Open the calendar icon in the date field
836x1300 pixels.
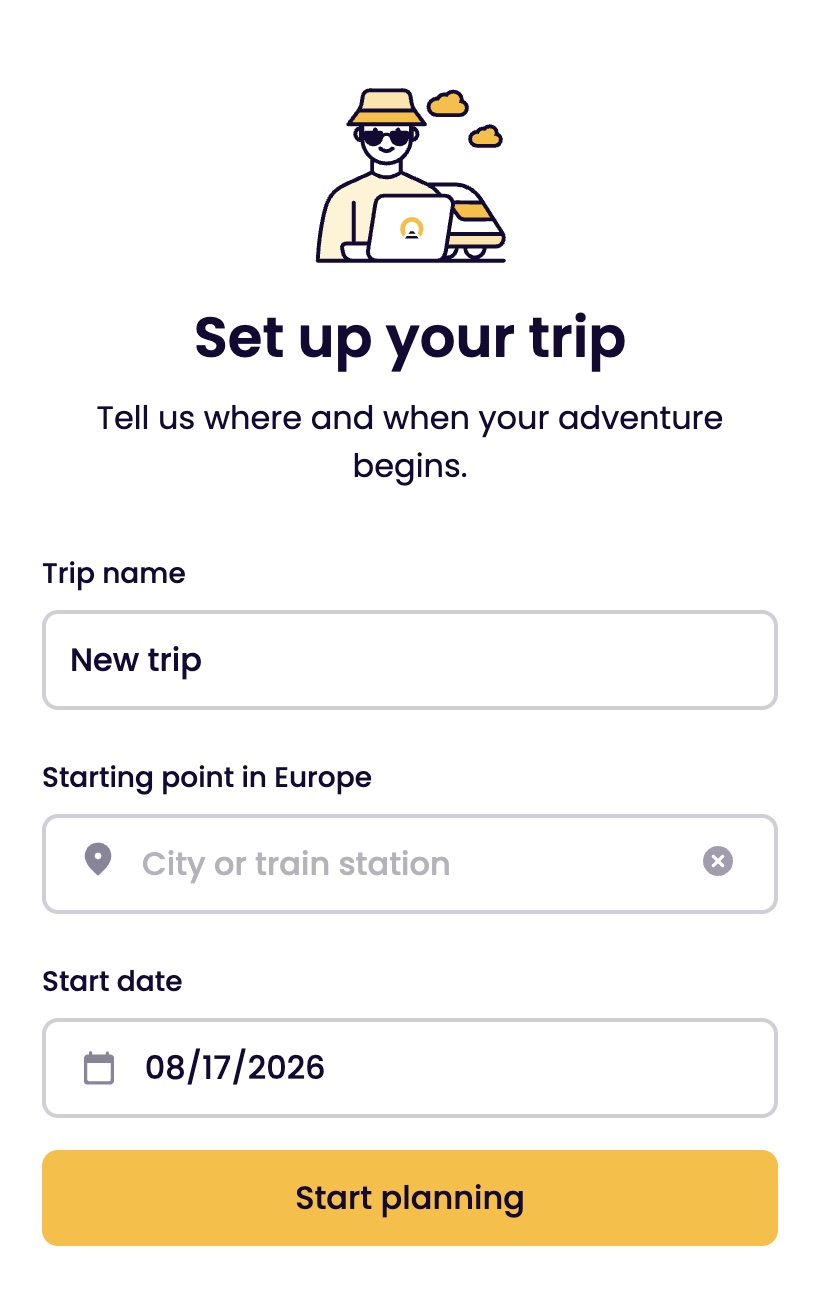(x=97, y=1068)
